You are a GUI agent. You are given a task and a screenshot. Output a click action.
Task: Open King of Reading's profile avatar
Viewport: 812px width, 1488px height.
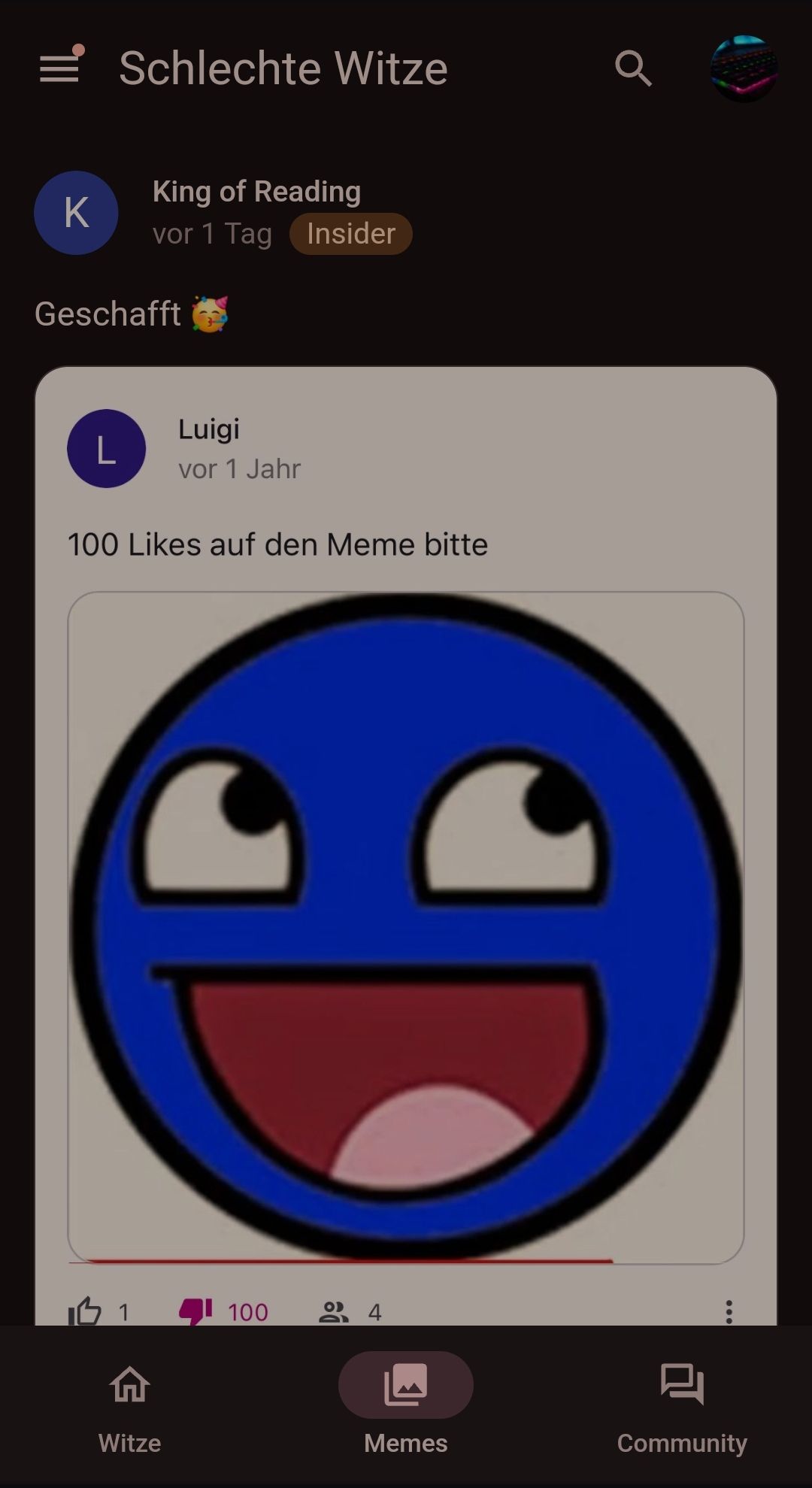(x=76, y=213)
